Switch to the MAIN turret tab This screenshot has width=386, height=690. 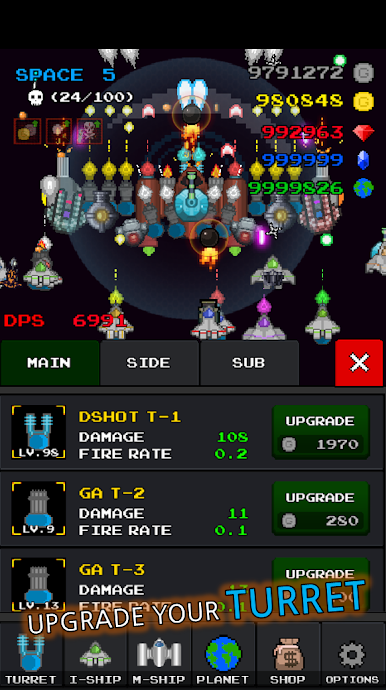coord(49,363)
